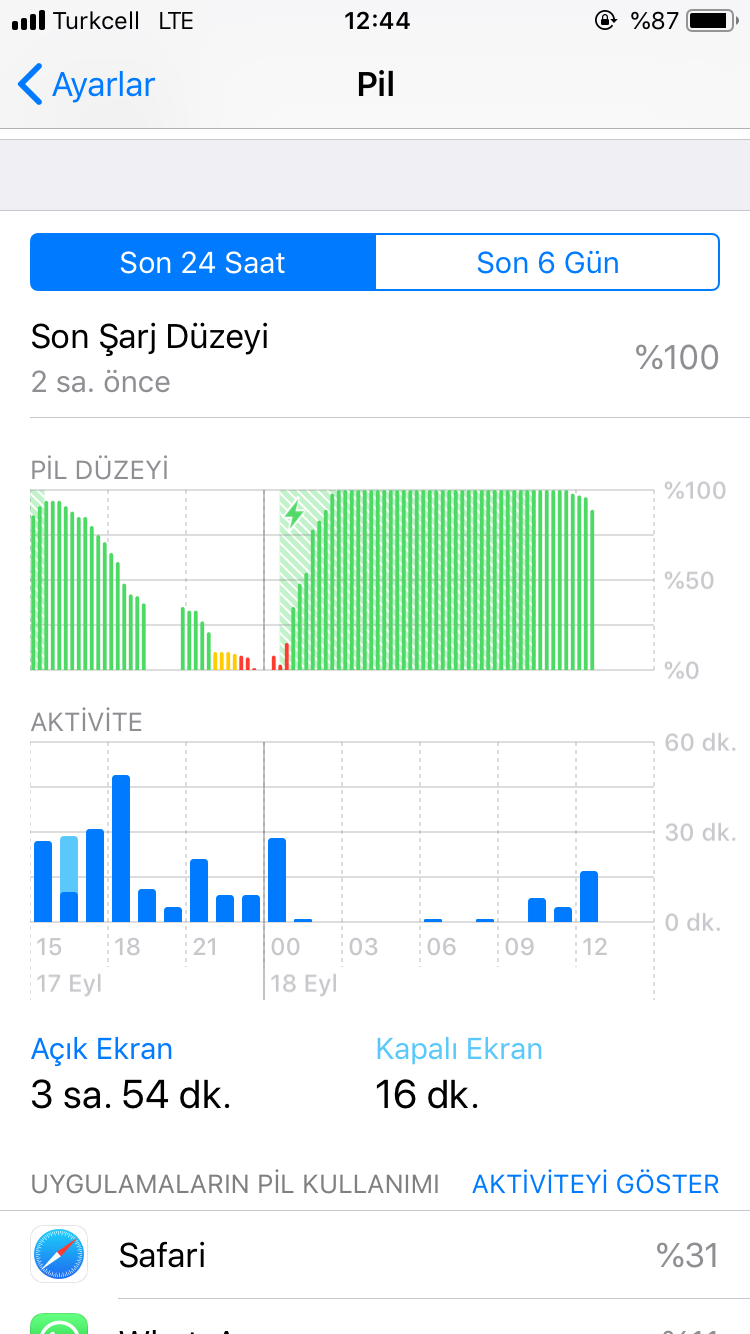Viewport: 750px width, 1334px height.
Task: Open Safari battery usage row
Action: 375,1254
